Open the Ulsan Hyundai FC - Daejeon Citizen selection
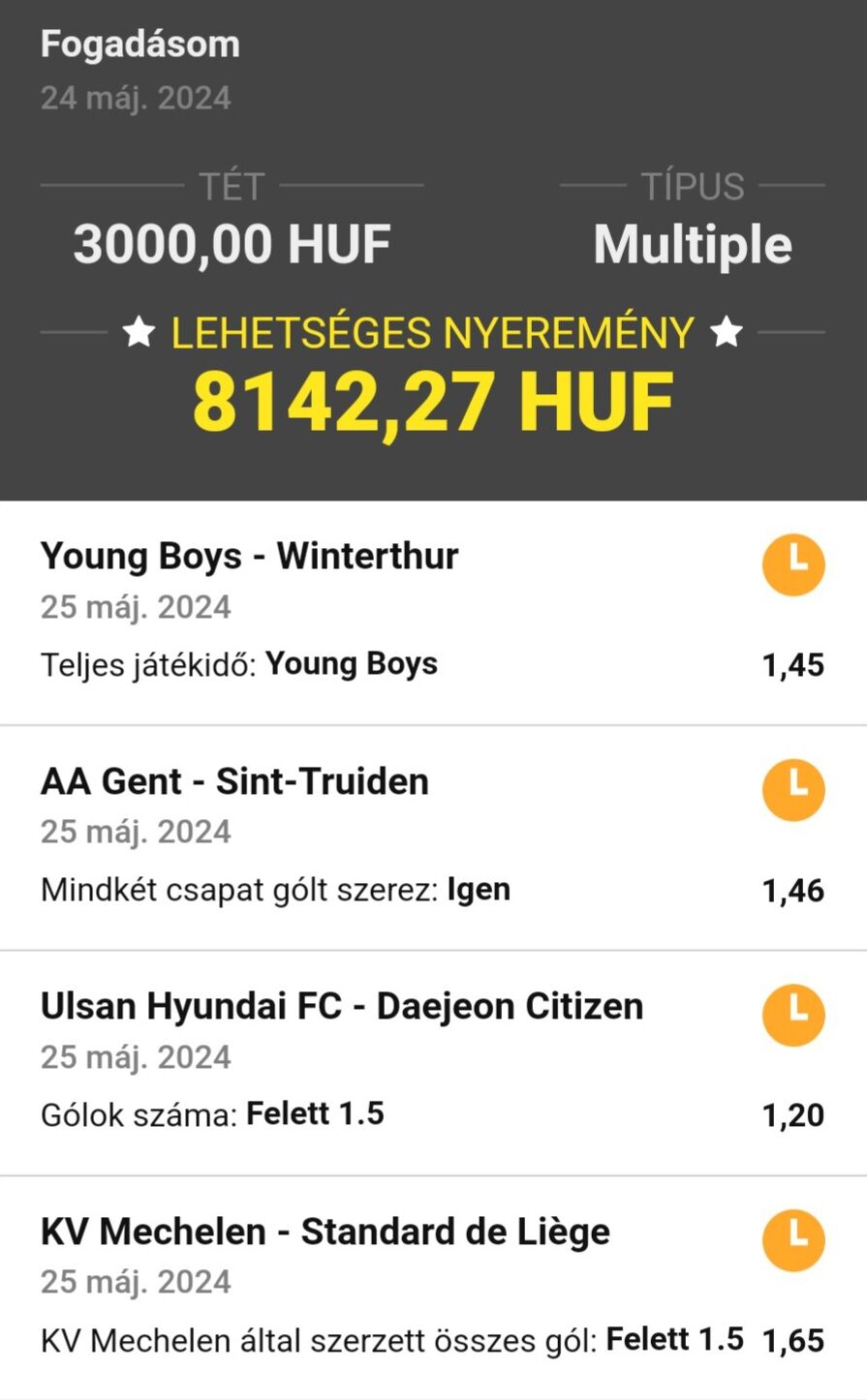Image resolution: width=867 pixels, height=1400 pixels. [433, 1063]
